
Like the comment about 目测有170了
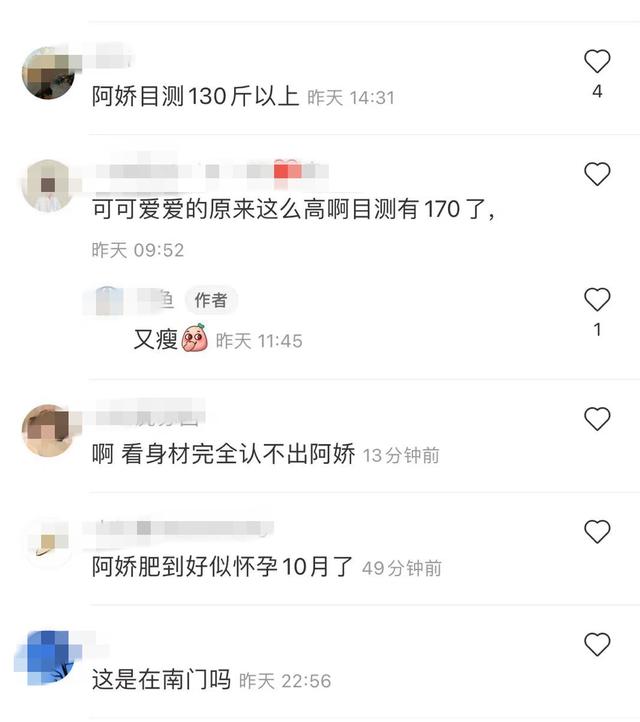tap(597, 175)
